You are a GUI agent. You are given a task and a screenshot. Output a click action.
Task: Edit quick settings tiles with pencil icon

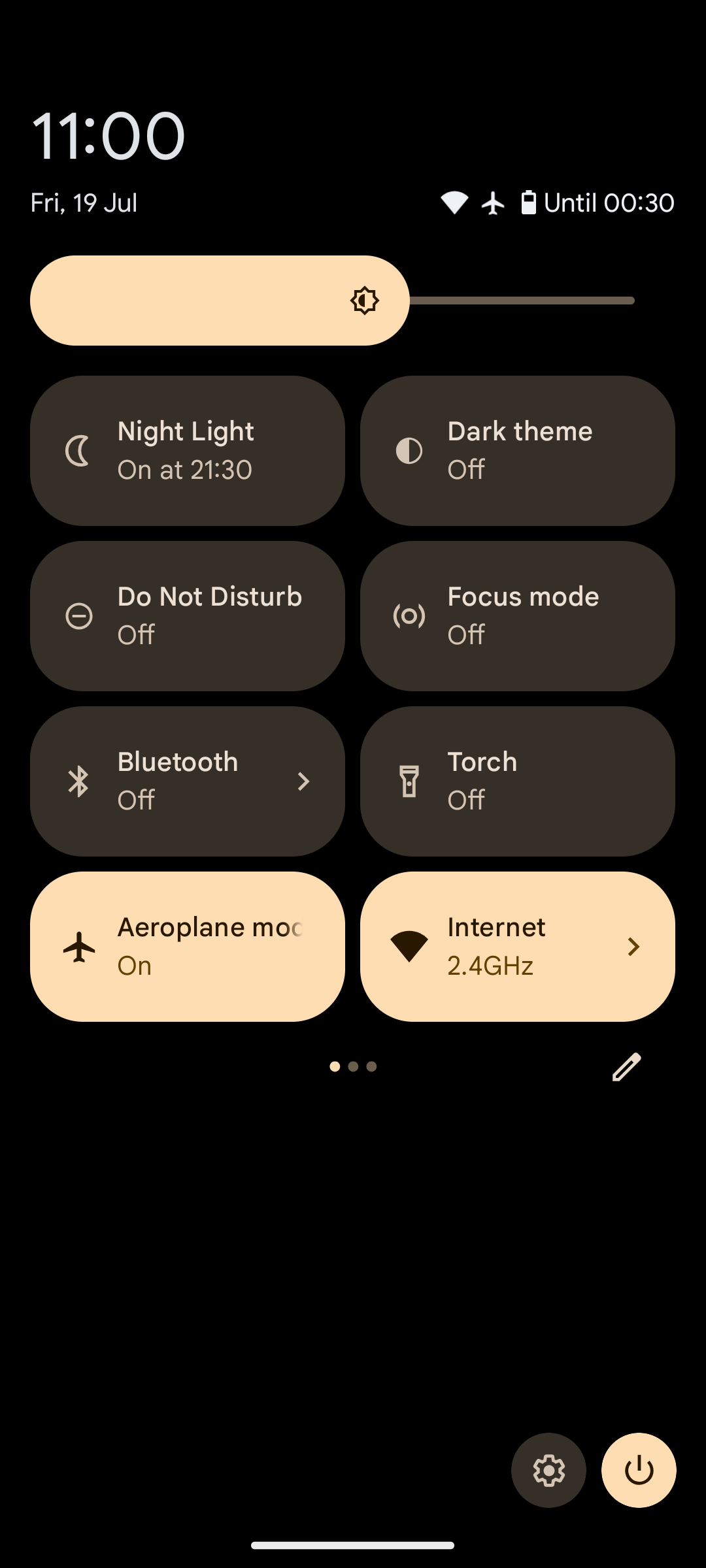pyautogui.click(x=626, y=1067)
